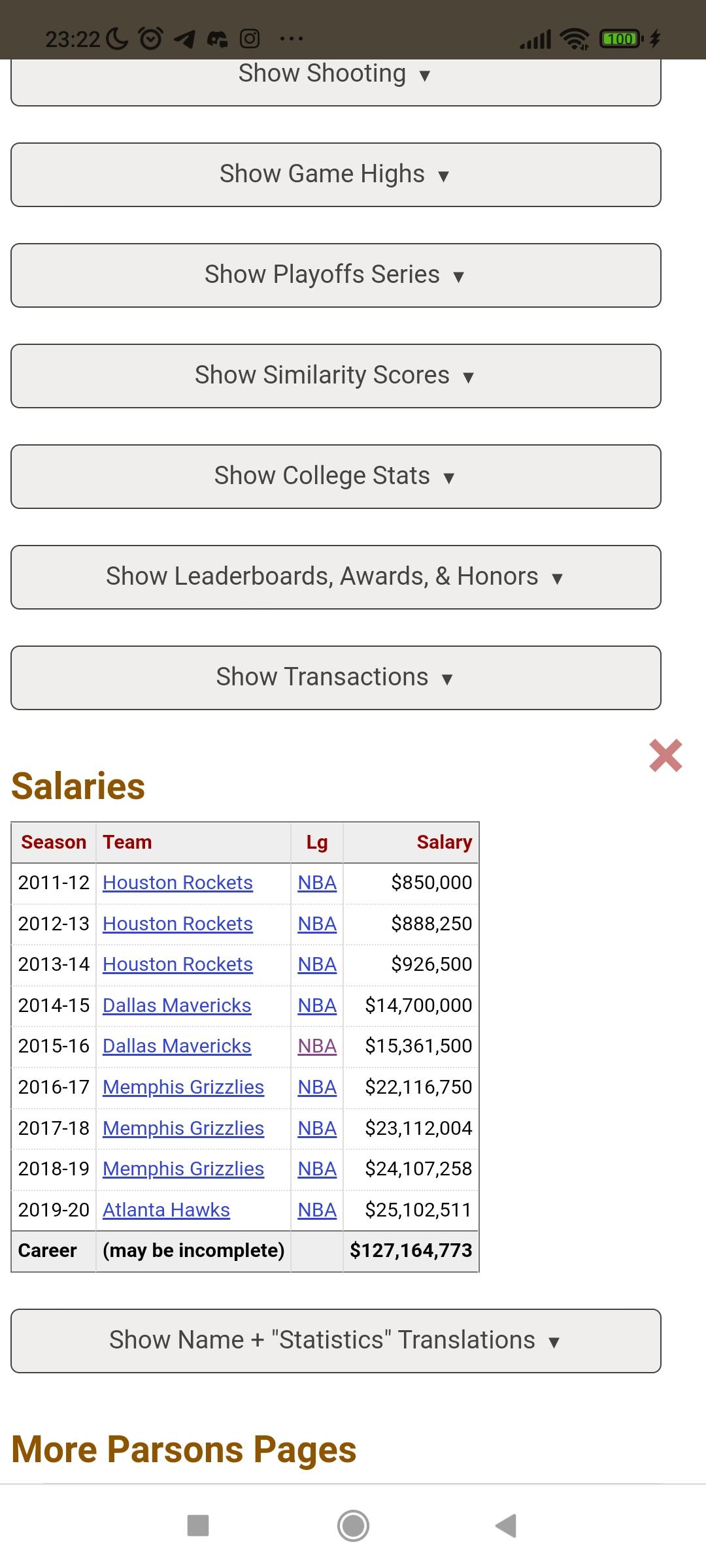
Task: Expand Show Similarity Scores
Action: pyautogui.click(x=335, y=376)
